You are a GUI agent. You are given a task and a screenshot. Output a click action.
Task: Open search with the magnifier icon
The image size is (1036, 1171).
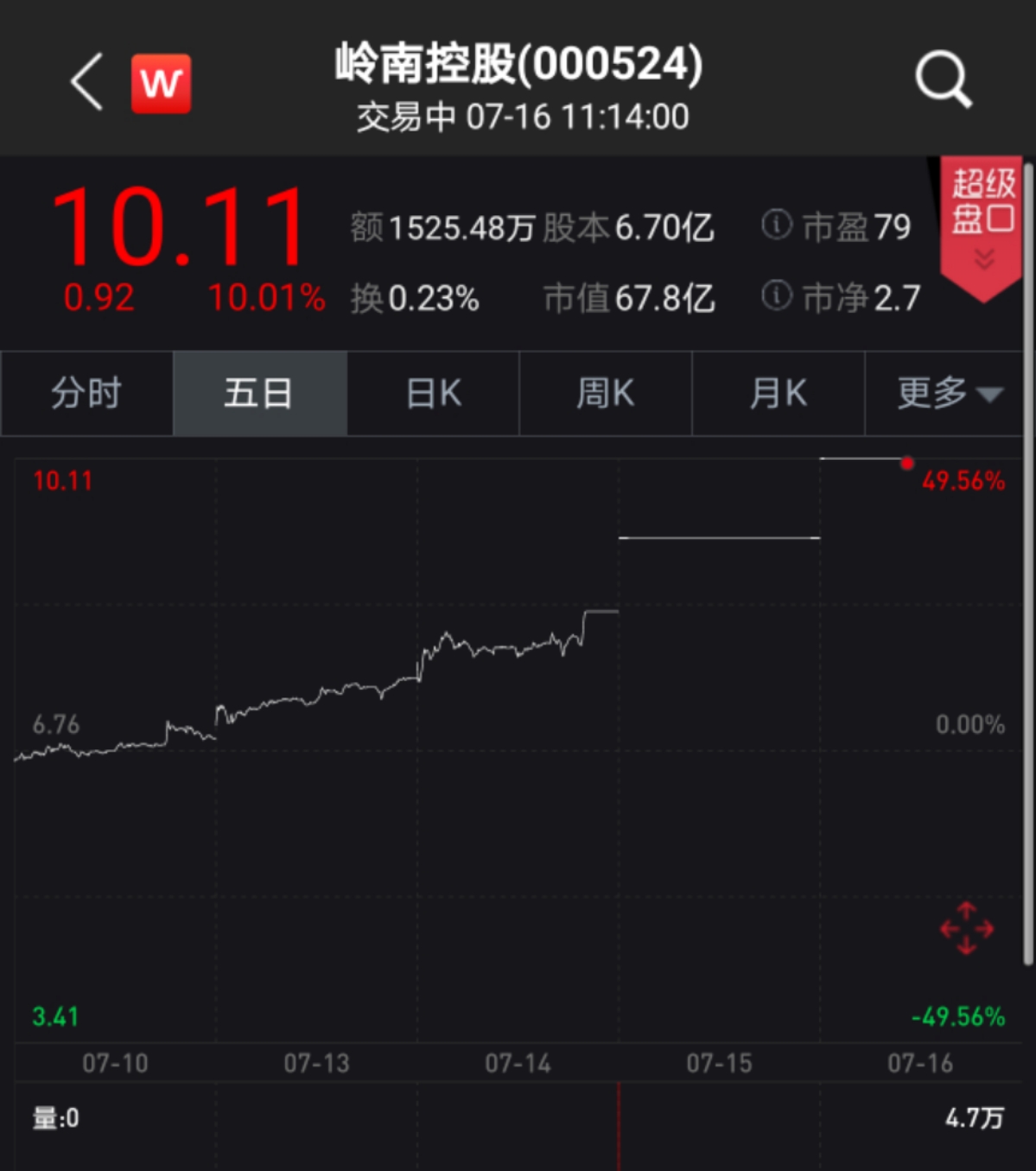[x=944, y=80]
